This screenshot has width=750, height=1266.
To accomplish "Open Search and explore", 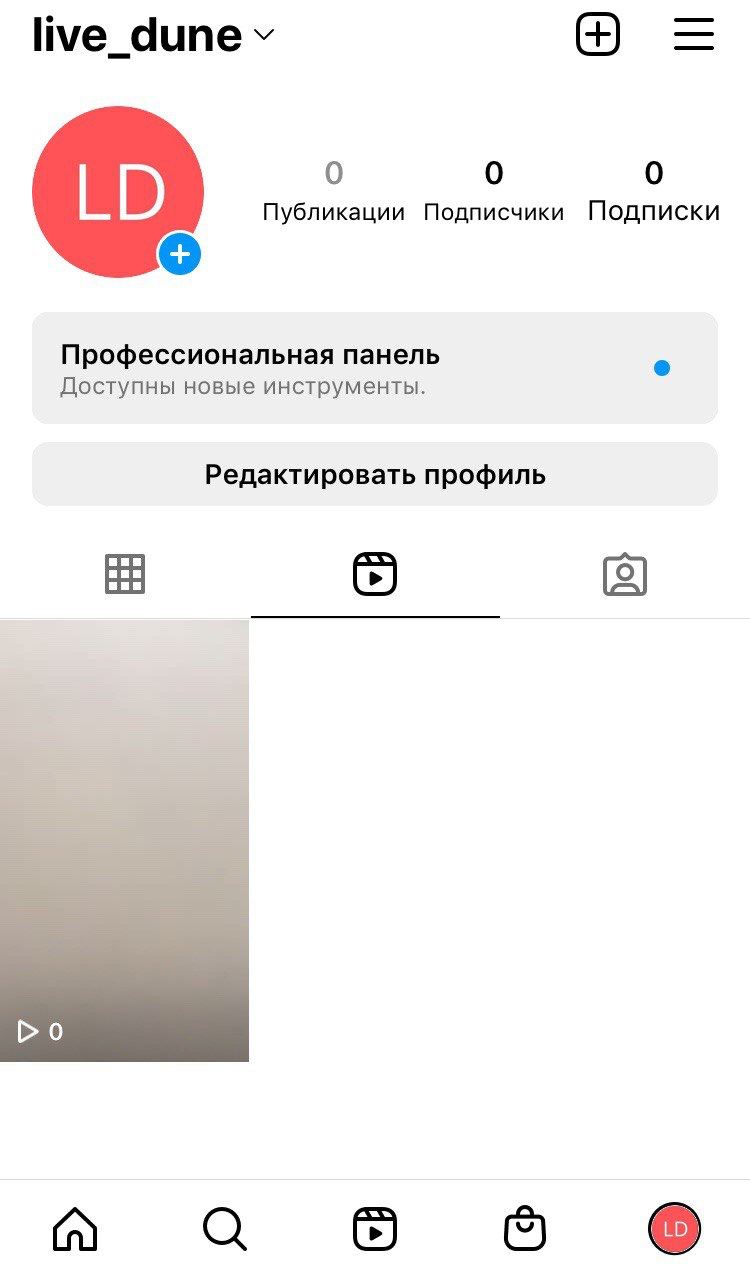I will click(224, 1229).
